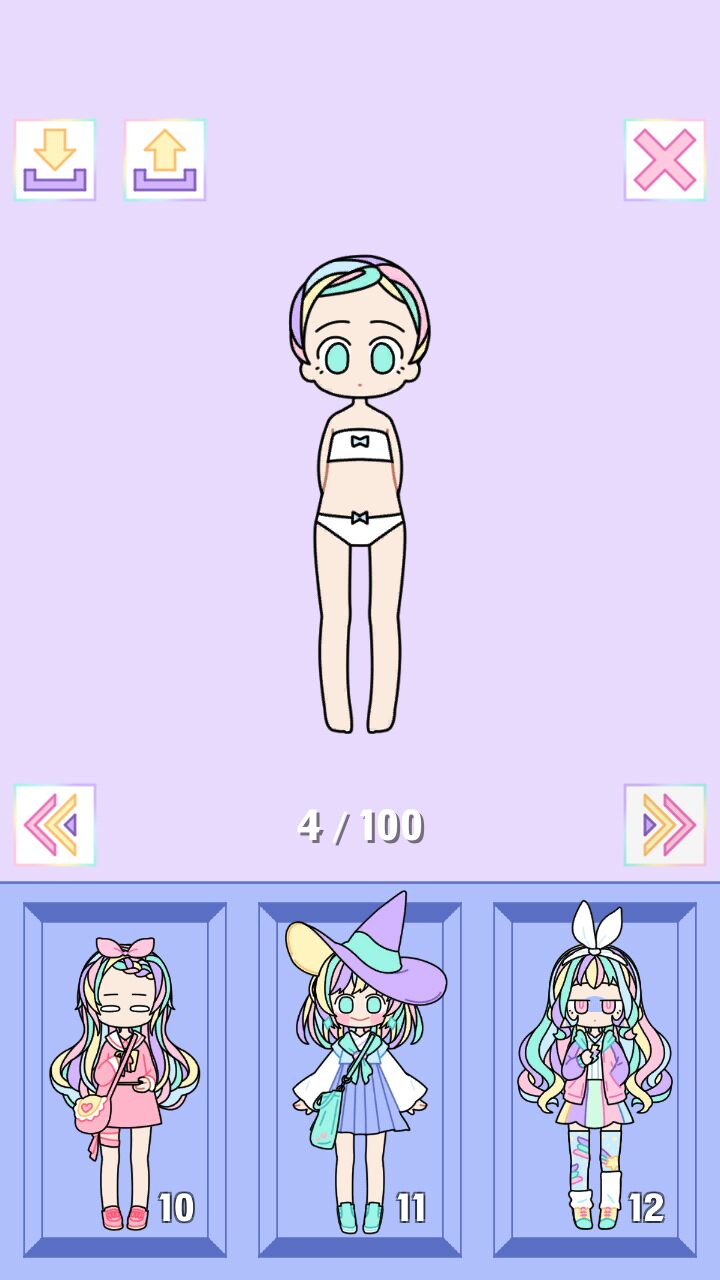Go to the previous page of presets
Image resolution: width=720 pixels, height=1280 pixels.
click(x=55, y=825)
